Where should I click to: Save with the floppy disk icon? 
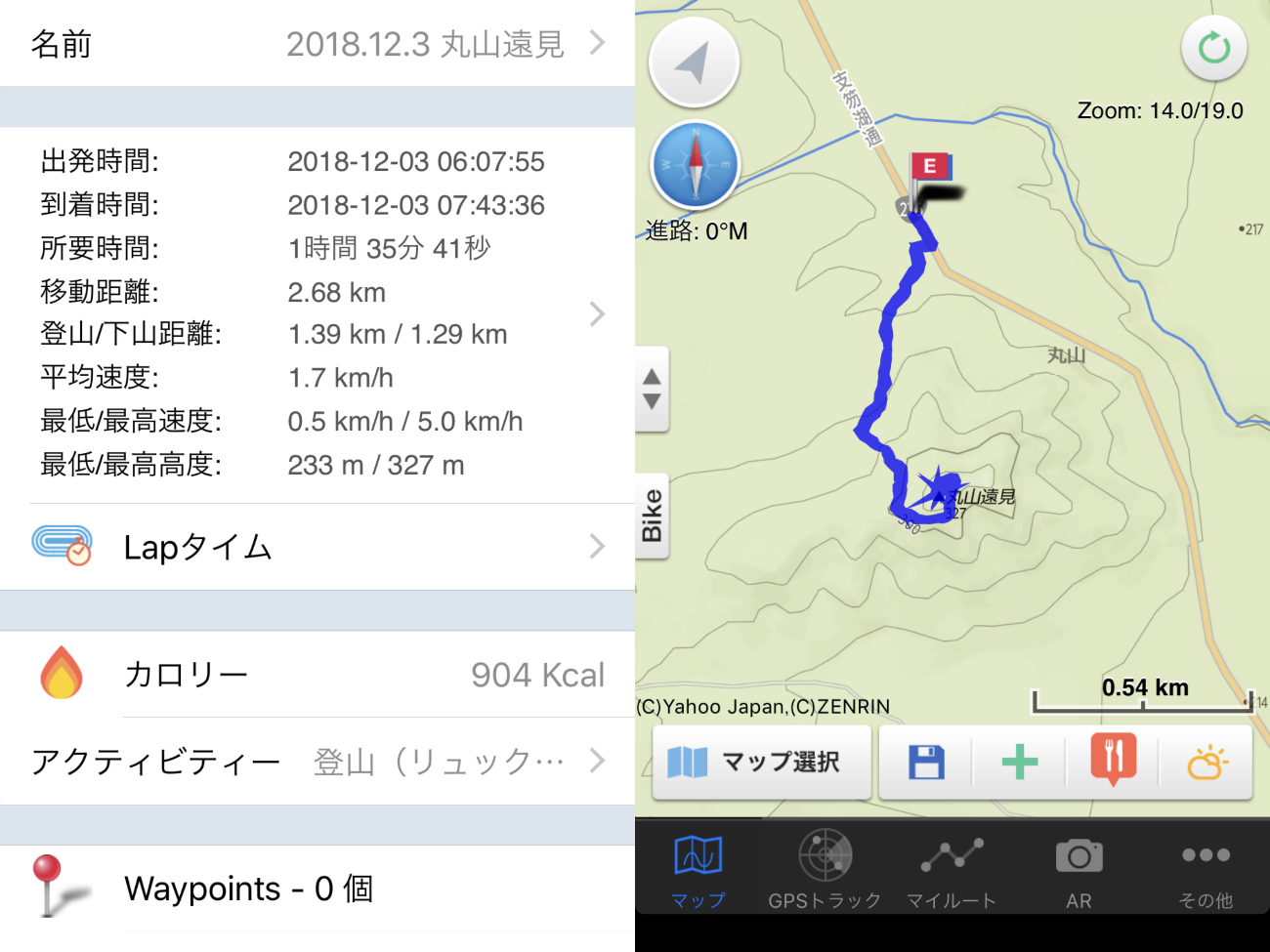925,762
